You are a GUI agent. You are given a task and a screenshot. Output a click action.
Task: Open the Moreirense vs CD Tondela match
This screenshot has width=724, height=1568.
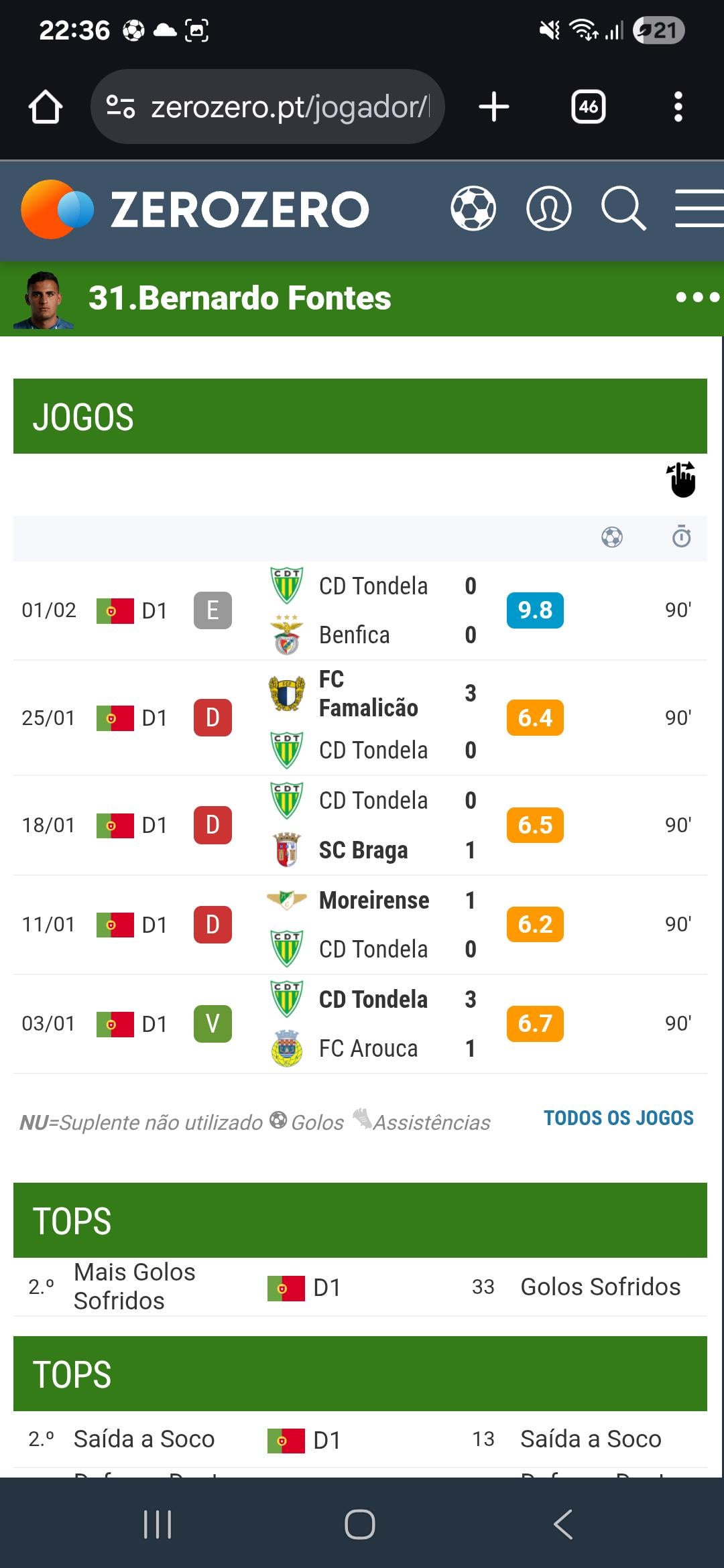pos(373,925)
